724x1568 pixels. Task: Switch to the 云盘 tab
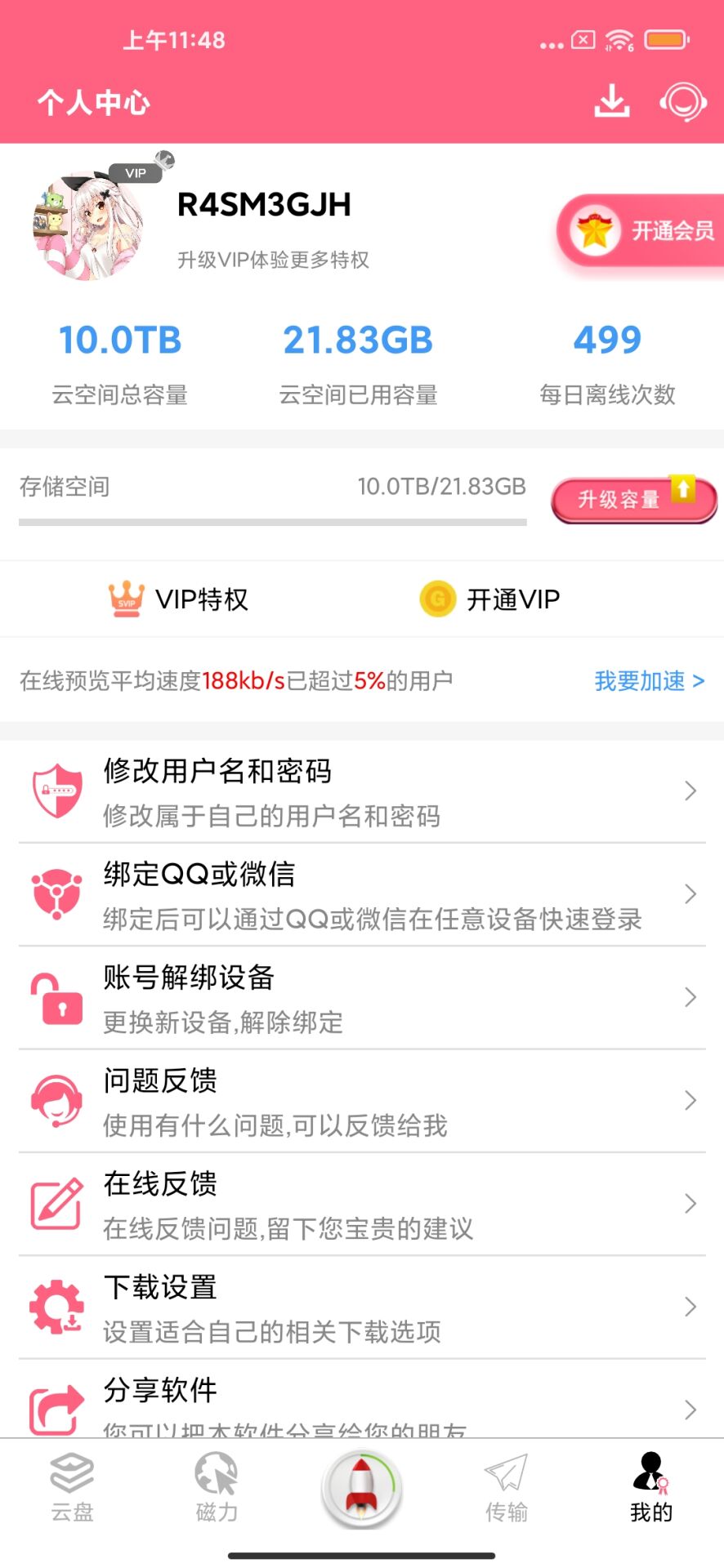[x=72, y=1489]
